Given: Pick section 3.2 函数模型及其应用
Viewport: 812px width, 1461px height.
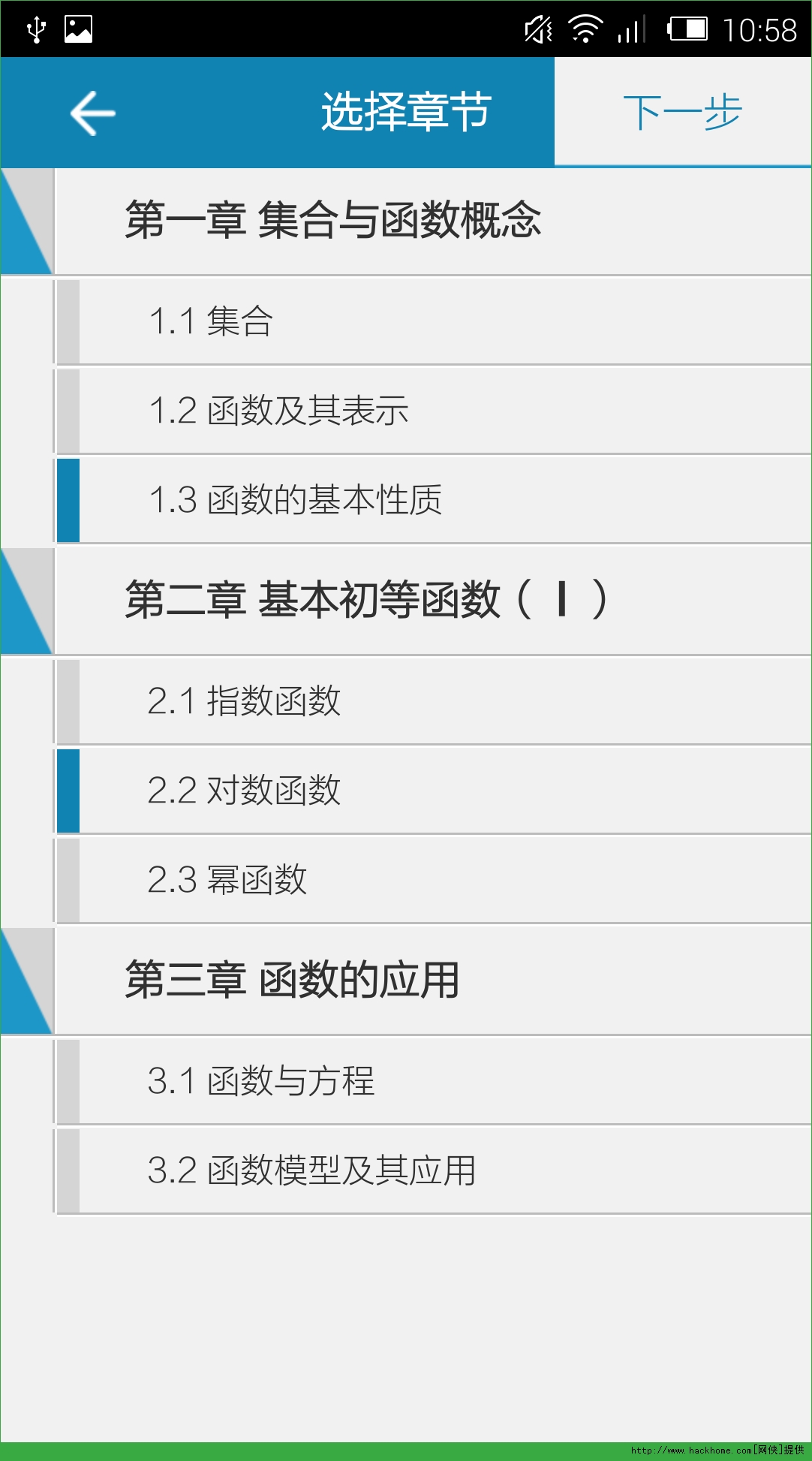Looking at the screenshot, I should [434, 1170].
